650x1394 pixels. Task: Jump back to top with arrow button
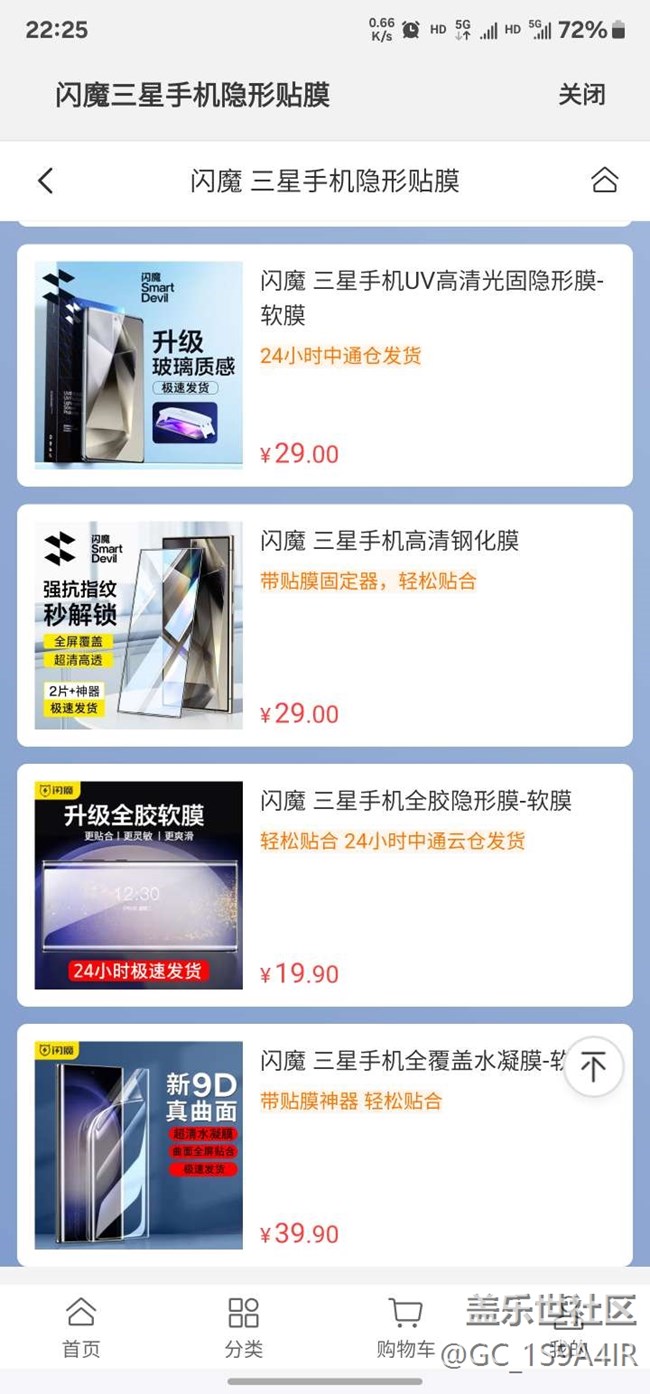(x=593, y=1066)
